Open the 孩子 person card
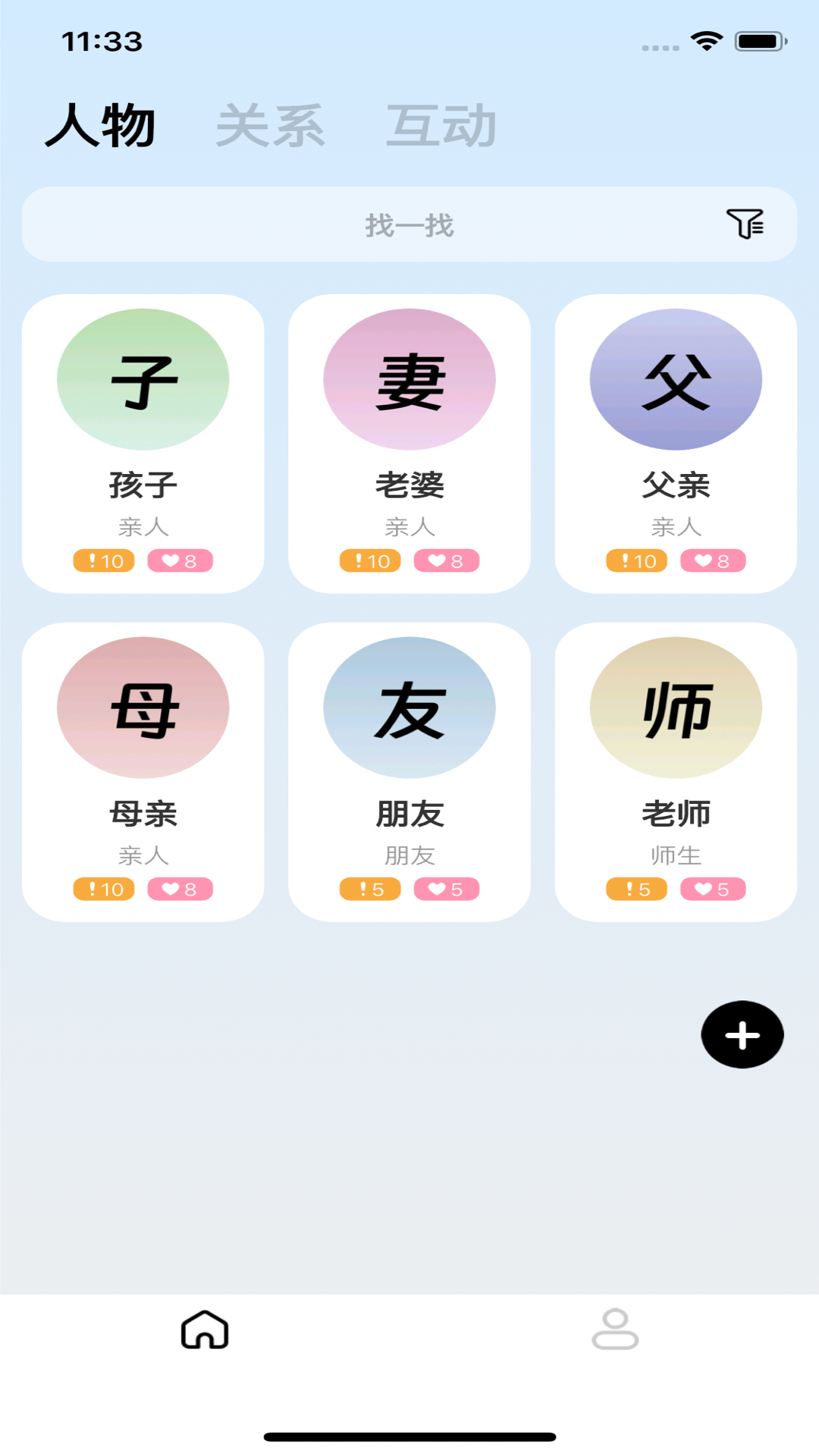The width and height of the screenshot is (819, 1456). tap(143, 444)
